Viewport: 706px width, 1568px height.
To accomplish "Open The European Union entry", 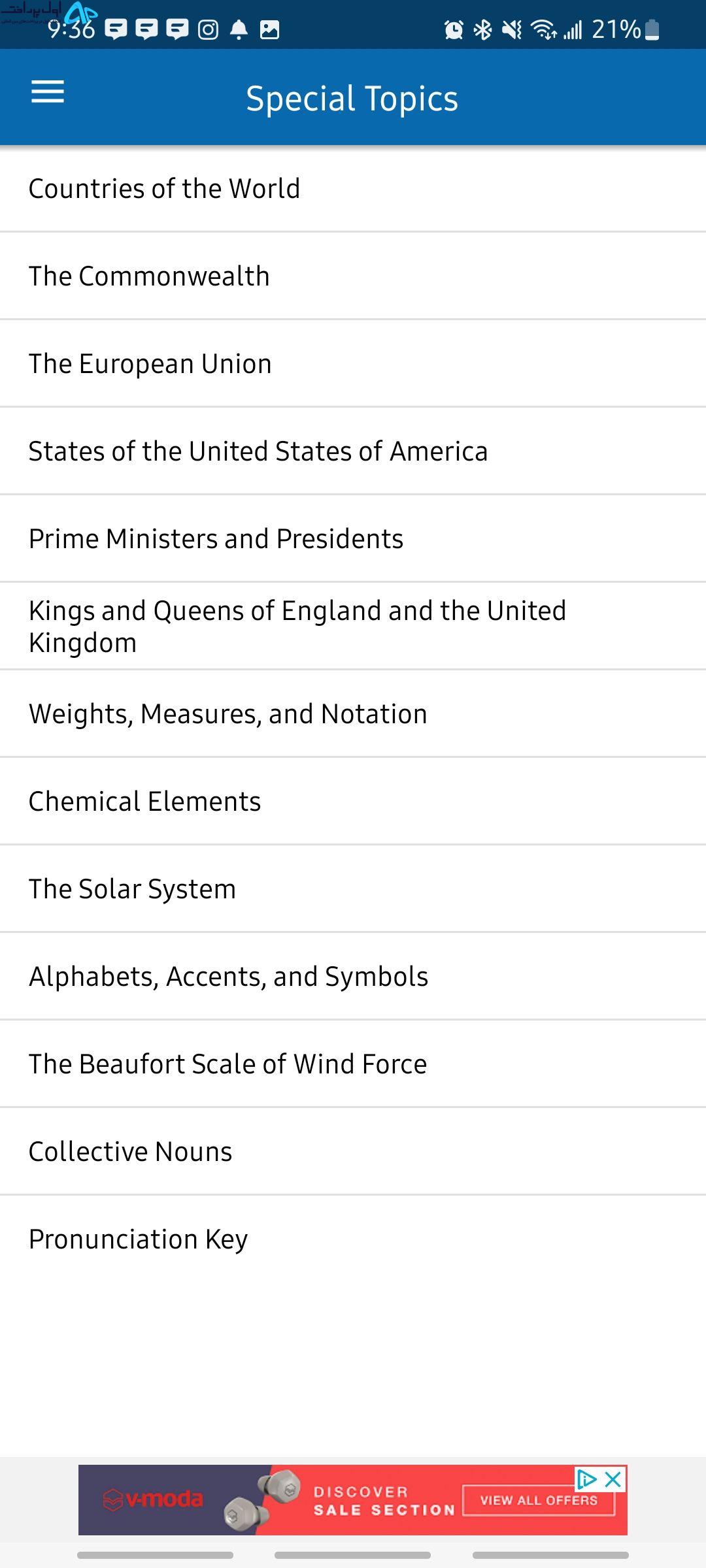I will (x=353, y=363).
